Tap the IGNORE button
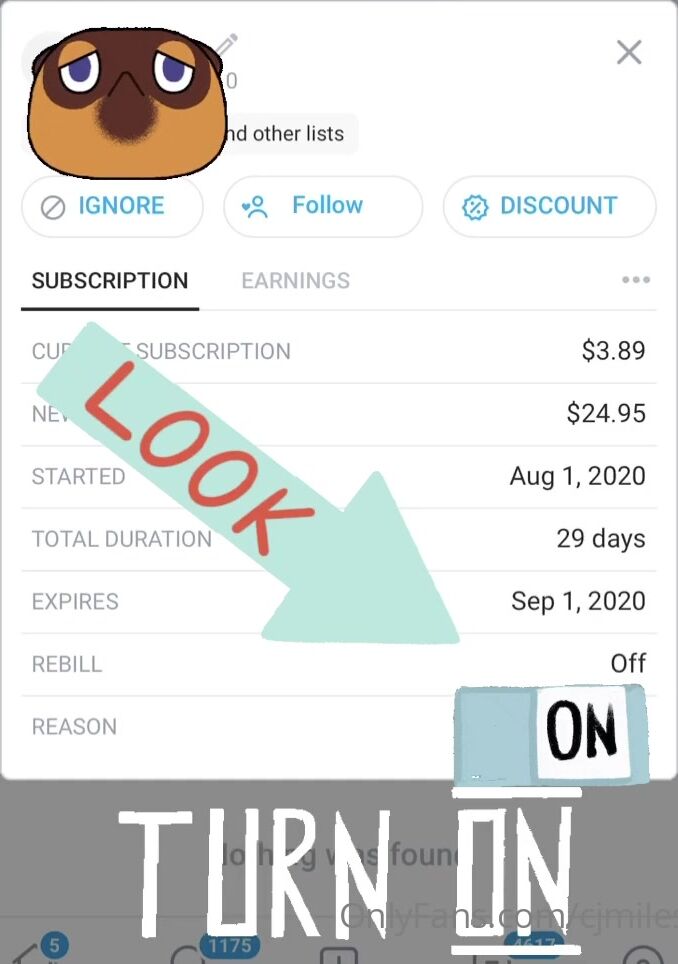 click(112, 206)
